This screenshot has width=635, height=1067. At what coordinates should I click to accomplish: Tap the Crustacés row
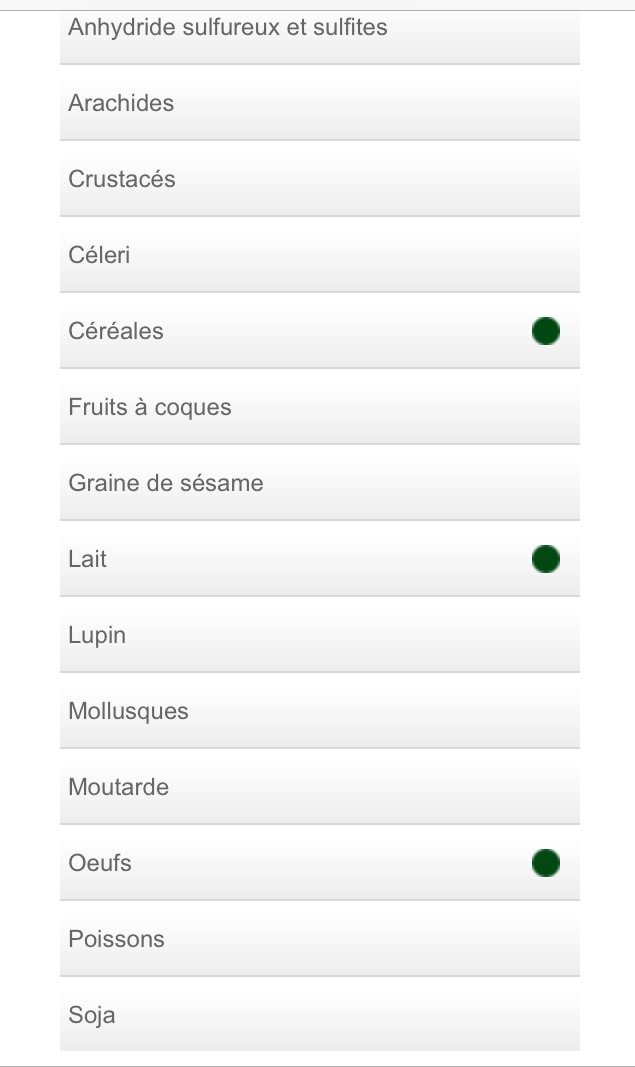pyautogui.click(x=319, y=179)
